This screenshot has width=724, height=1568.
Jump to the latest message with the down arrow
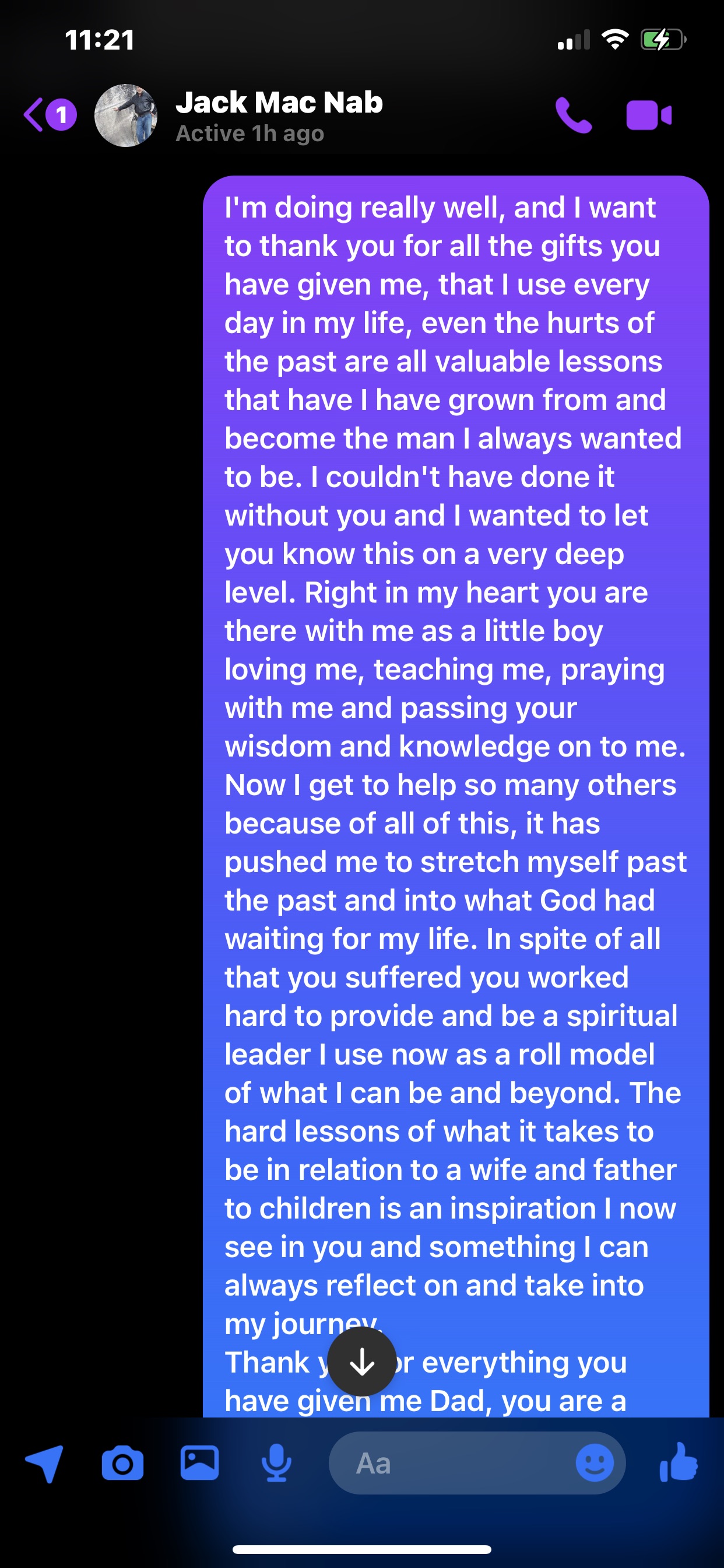click(362, 1361)
